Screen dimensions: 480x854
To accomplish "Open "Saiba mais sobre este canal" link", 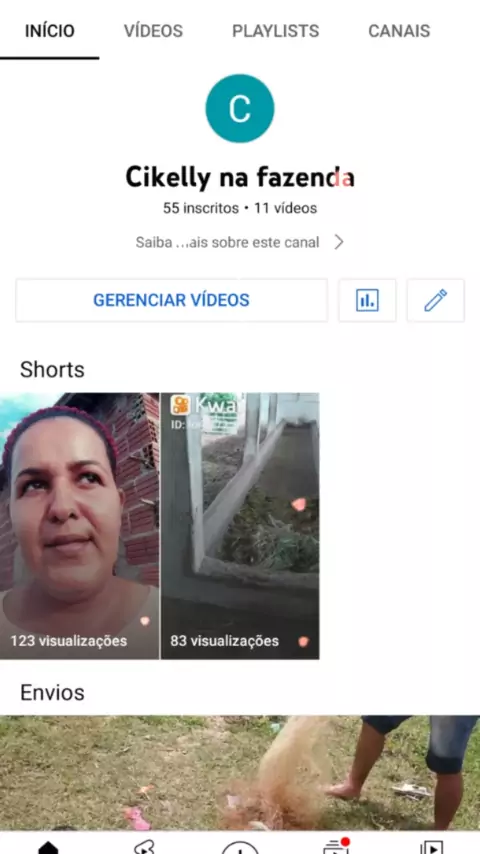I will [x=240, y=242].
